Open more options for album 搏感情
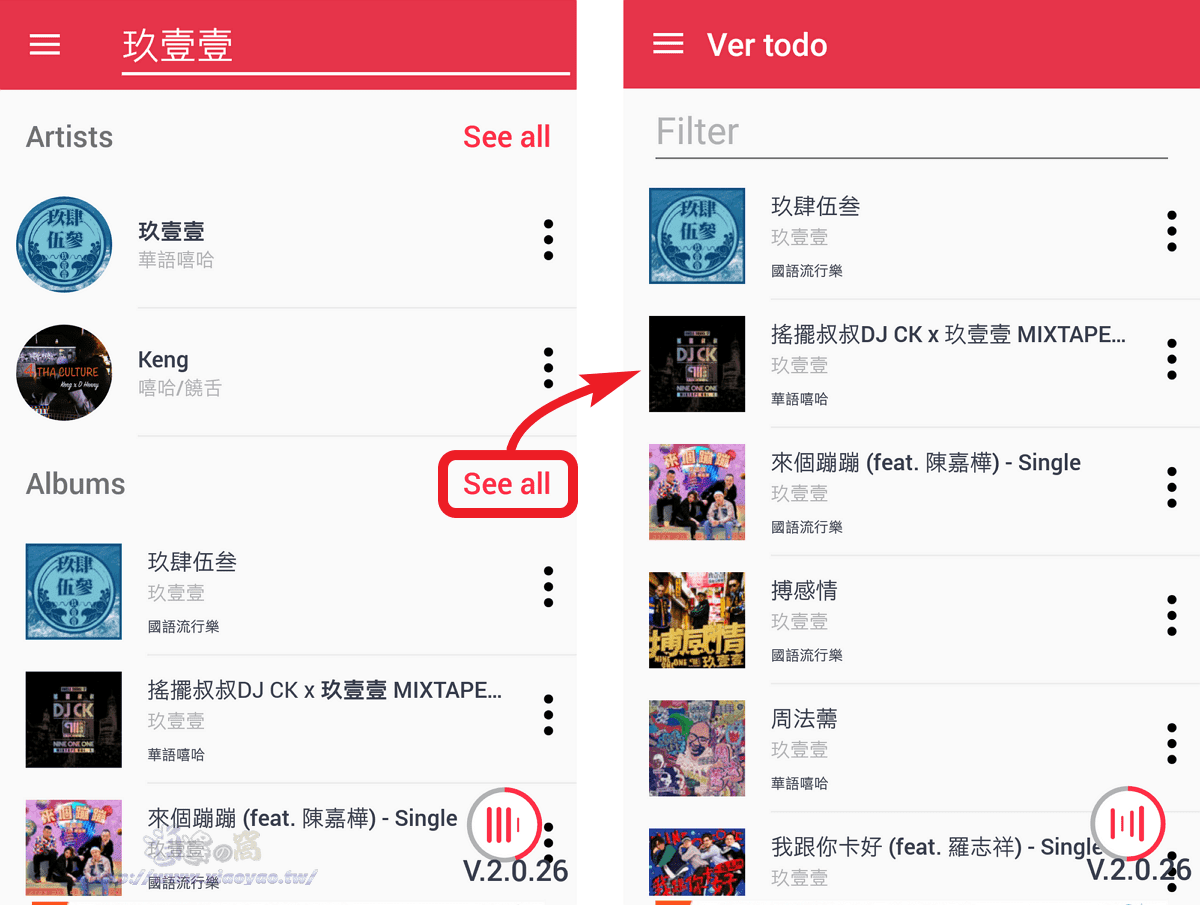 pyautogui.click(x=1171, y=616)
